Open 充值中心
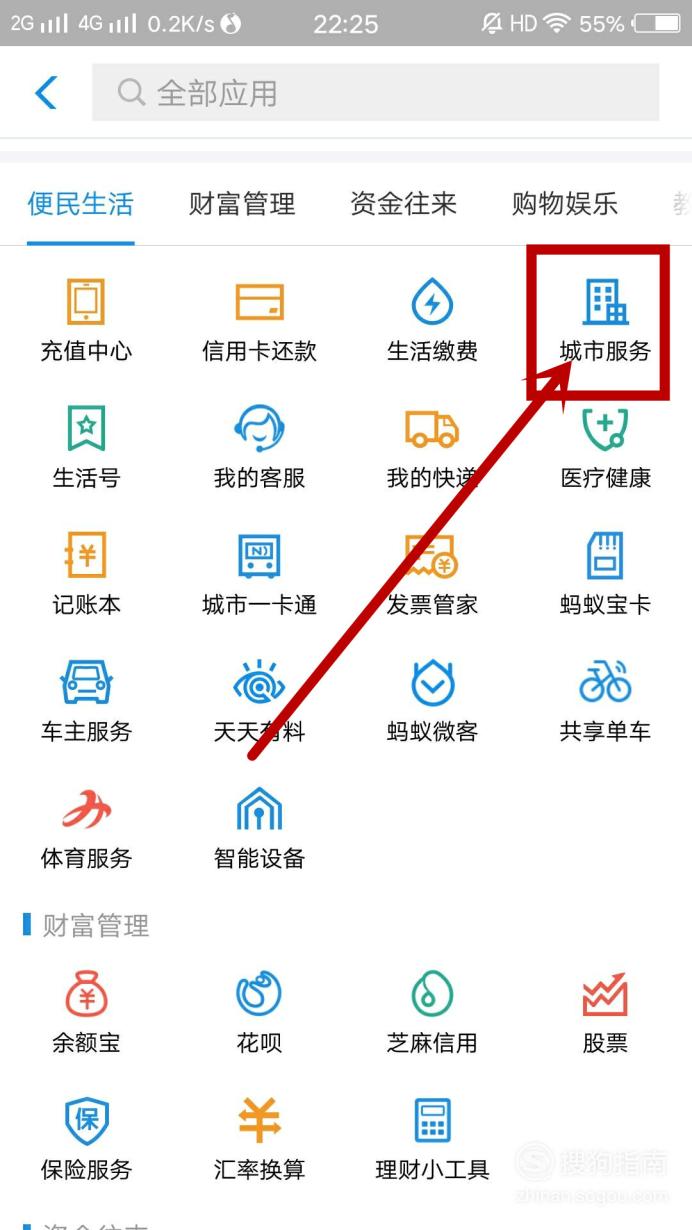Viewport: 692px width, 1230px height. click(x=86, y=321)
